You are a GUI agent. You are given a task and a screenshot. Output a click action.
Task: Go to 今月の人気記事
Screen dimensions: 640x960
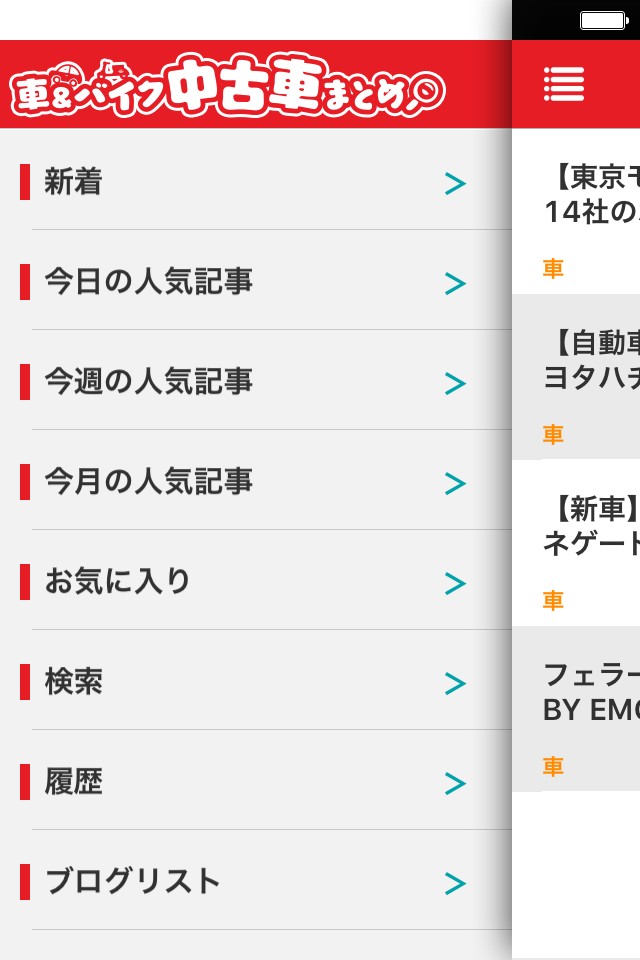tap(240, 482)
